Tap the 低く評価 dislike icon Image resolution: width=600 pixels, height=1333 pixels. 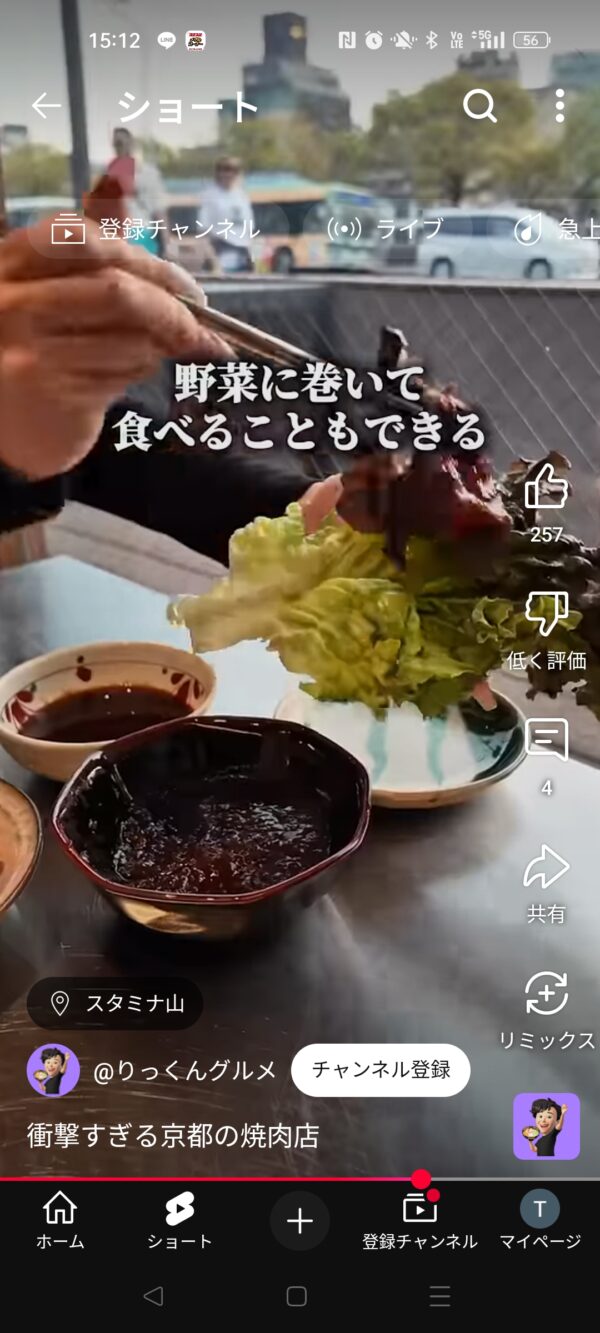tap(546, 613)
